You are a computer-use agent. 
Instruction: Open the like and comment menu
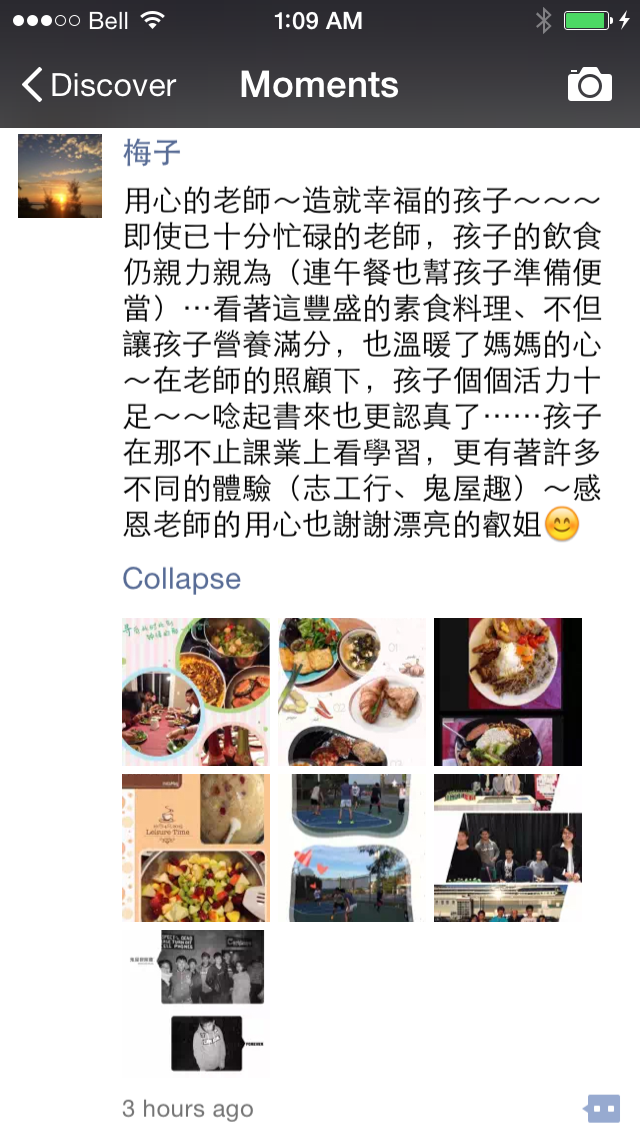coord(601,1108)
